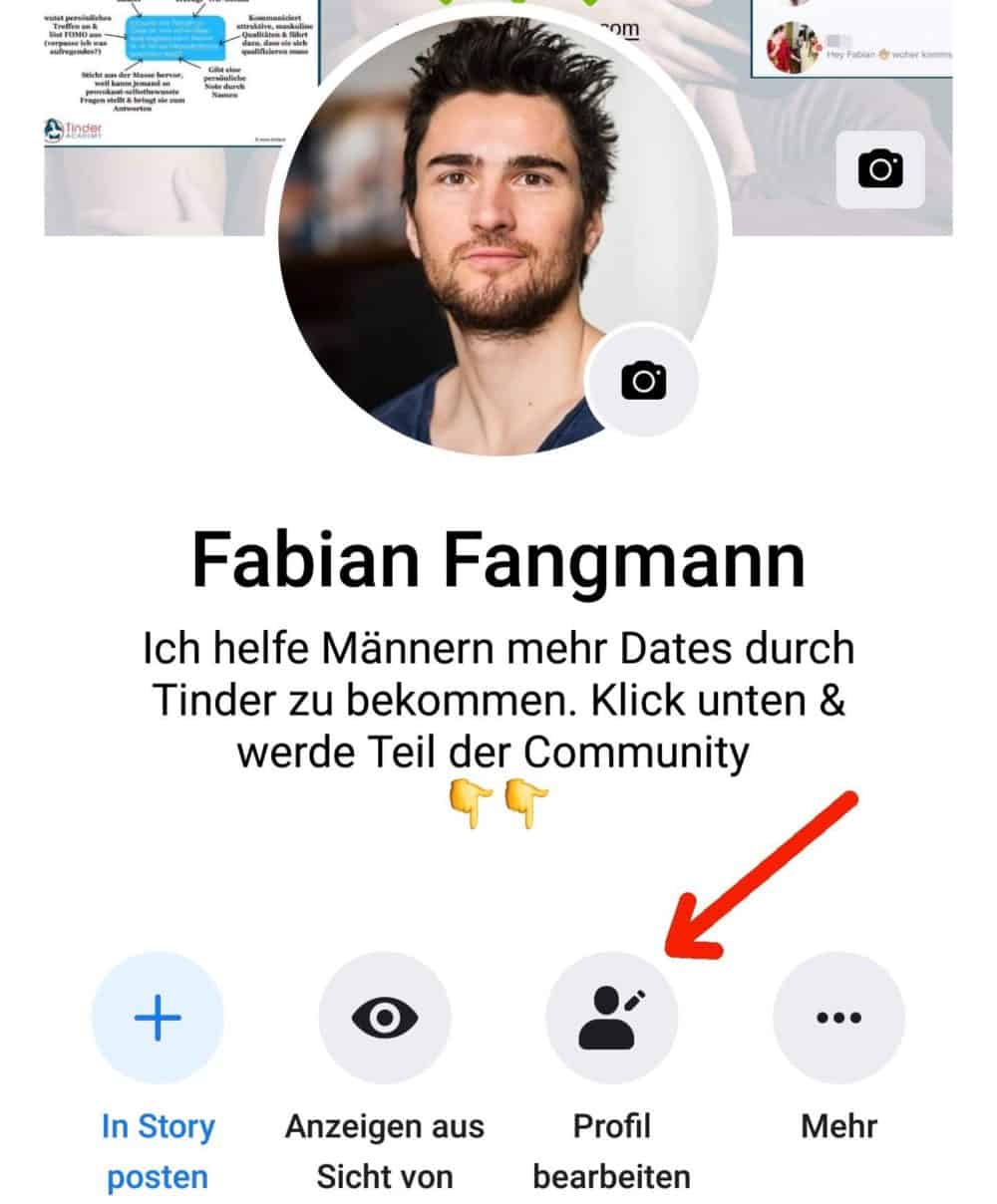Click the eye icon for 'Anzeigen aus Sicht von'
The height and width of the screenshot is (1204, 997).
(384, 1017)
